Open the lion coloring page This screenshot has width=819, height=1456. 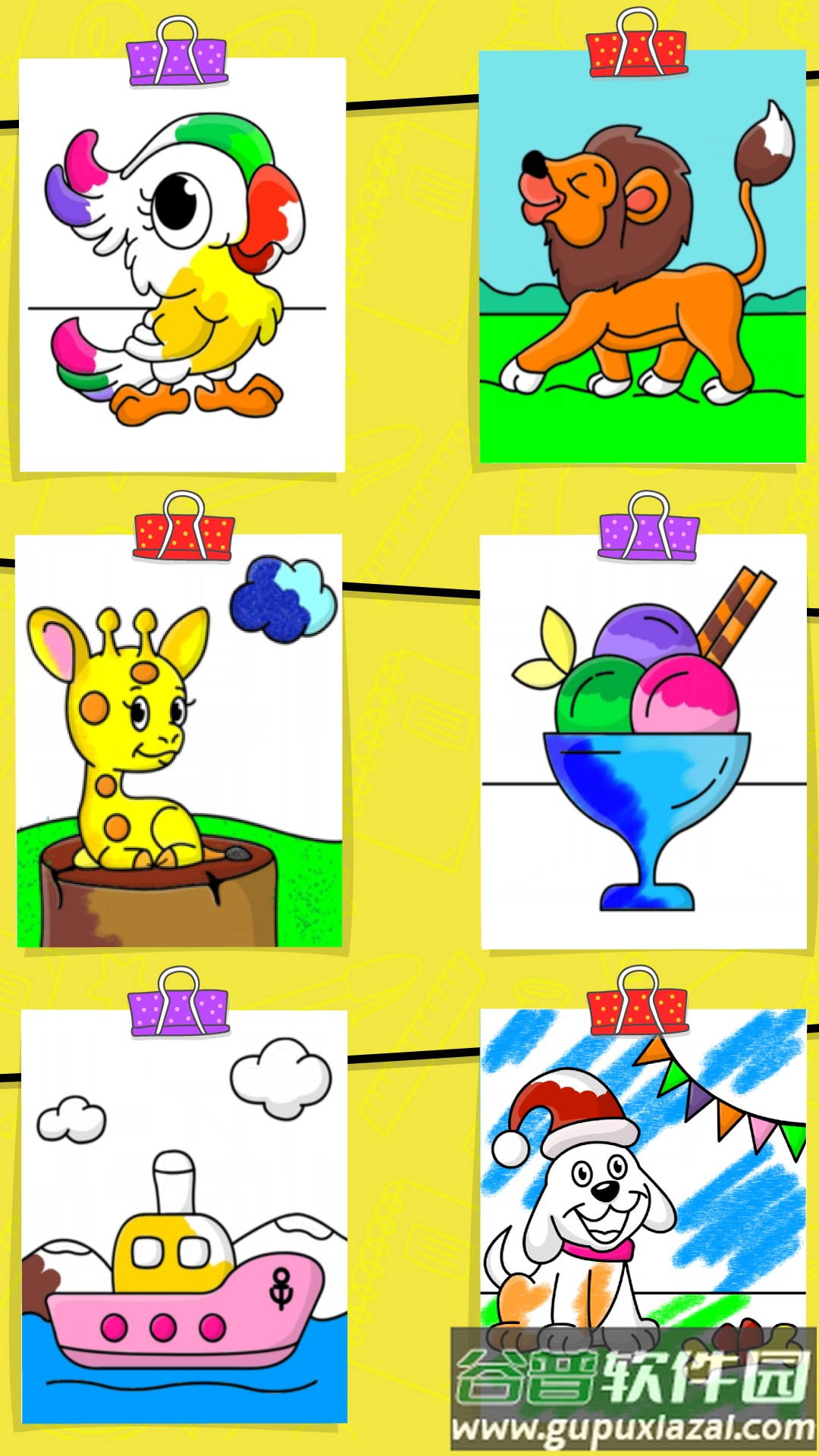click(642, 258)
